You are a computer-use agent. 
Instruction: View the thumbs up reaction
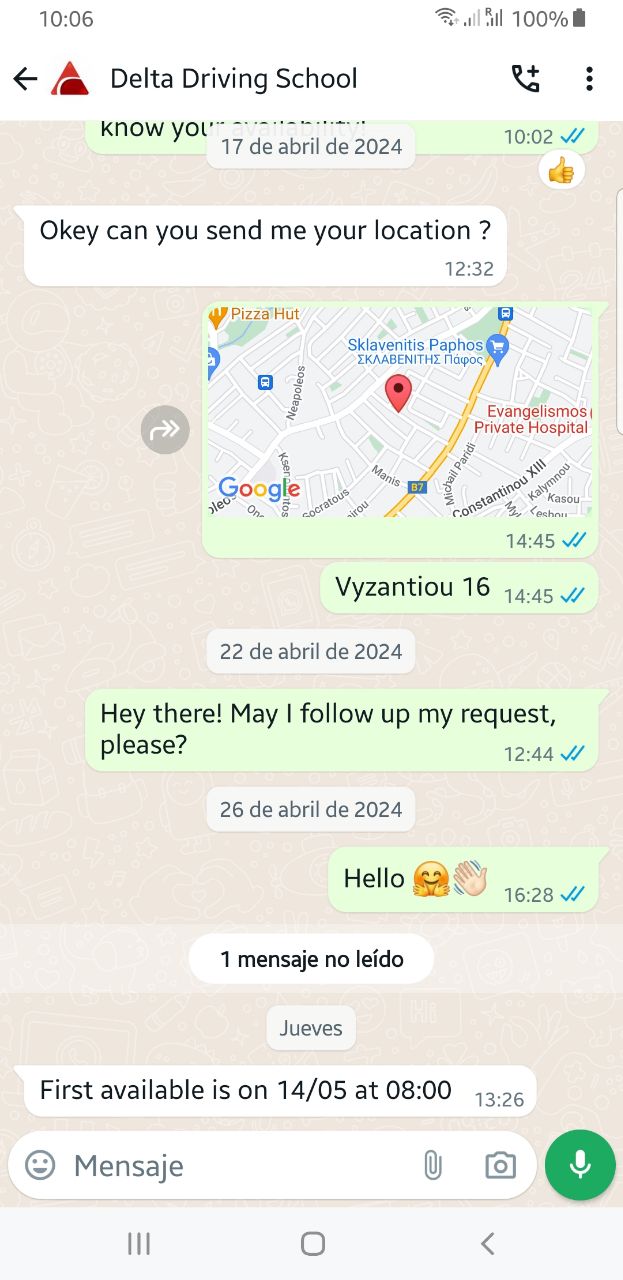point(561,172)
